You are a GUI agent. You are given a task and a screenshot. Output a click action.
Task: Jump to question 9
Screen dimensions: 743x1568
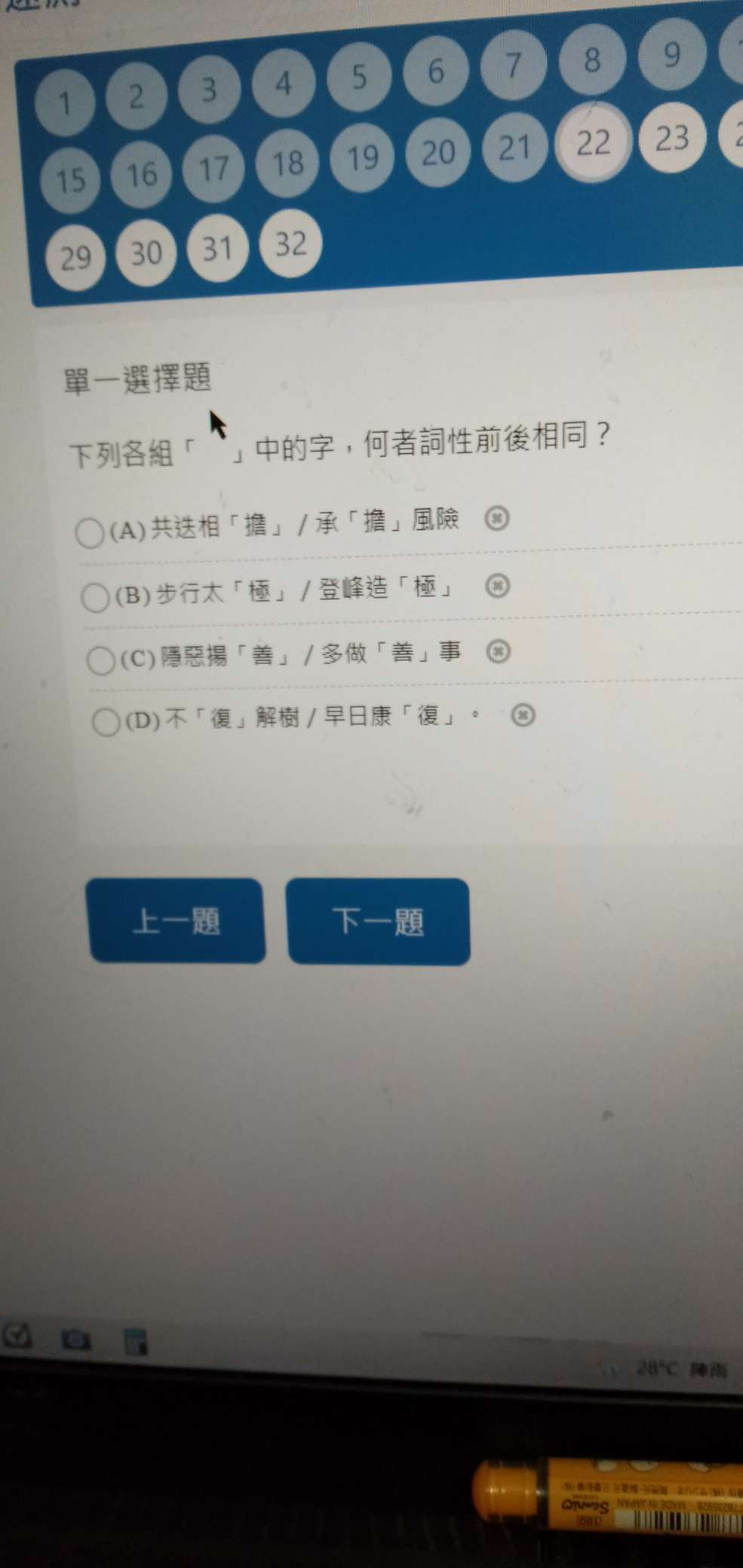tap(671, 55)
